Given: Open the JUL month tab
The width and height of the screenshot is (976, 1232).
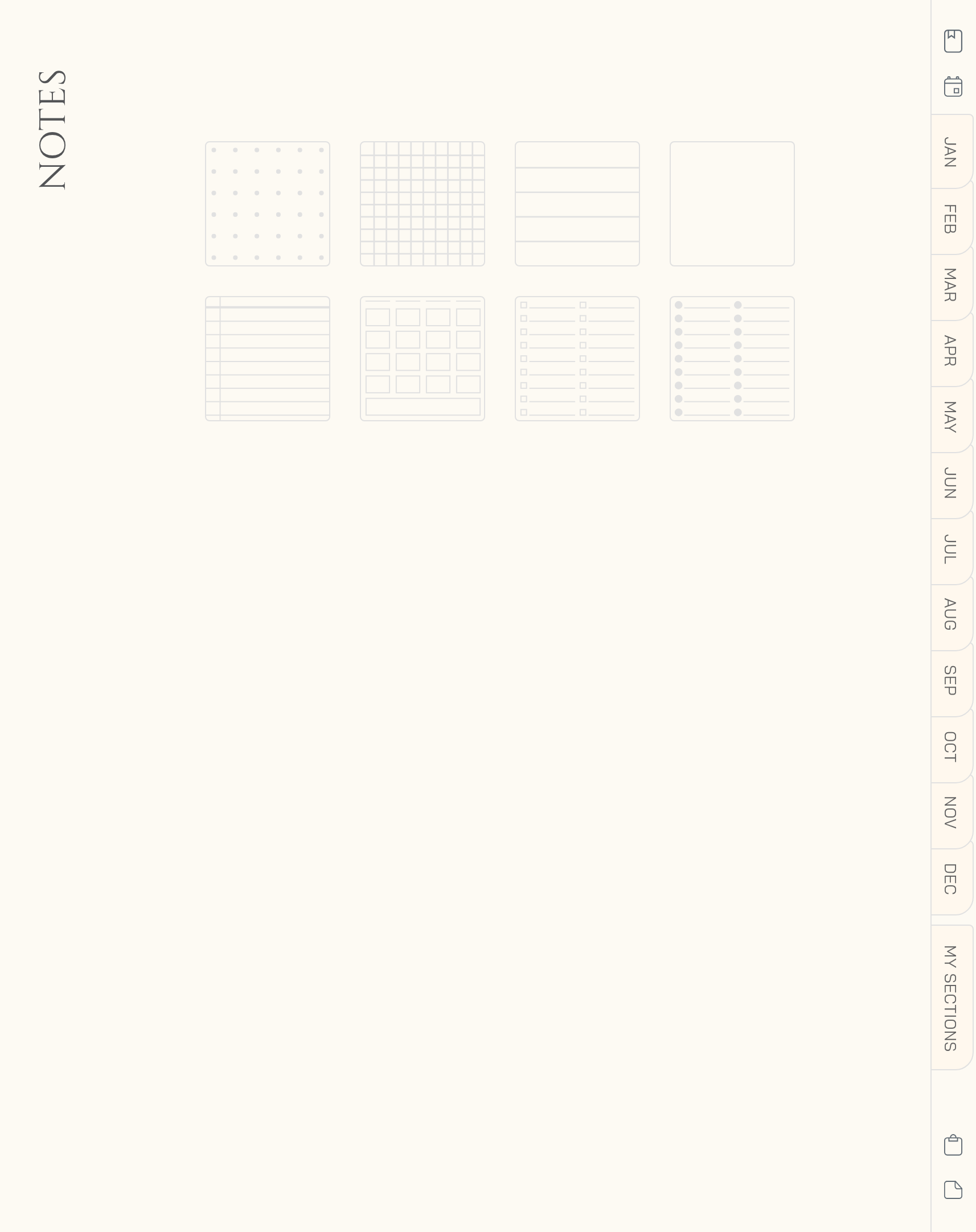Looking at the screenshot, I should point(950,549).
